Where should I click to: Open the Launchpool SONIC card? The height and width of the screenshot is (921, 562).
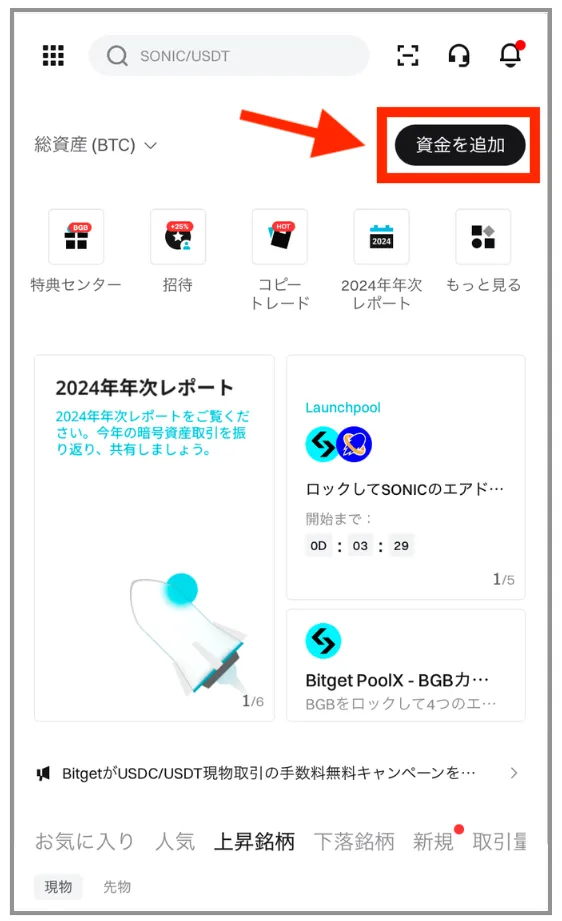(x=406, y=477)
